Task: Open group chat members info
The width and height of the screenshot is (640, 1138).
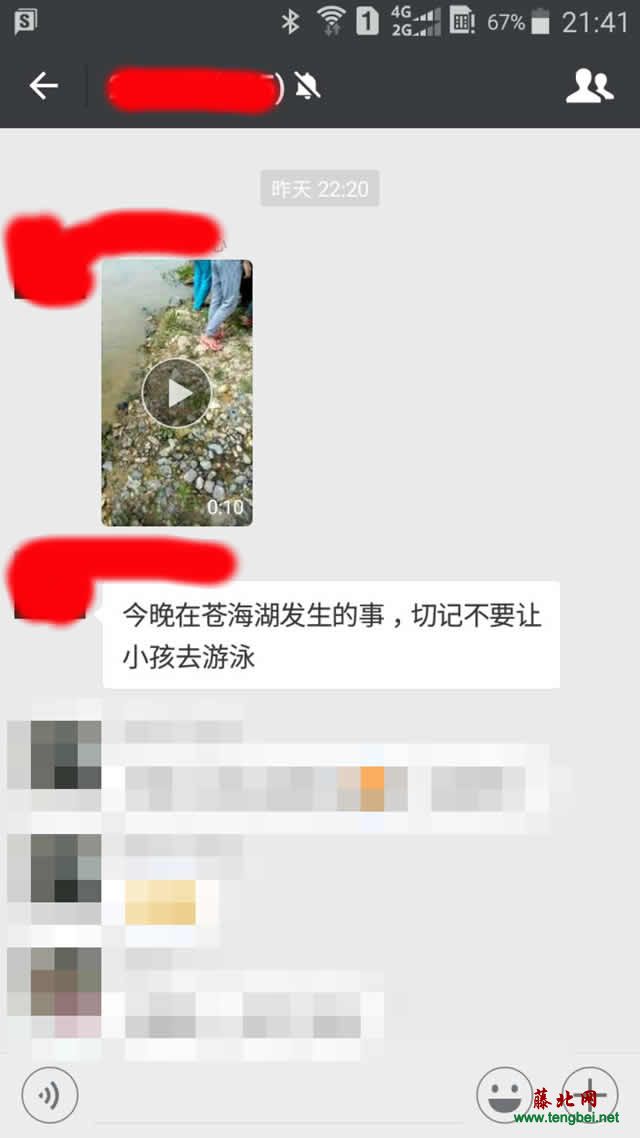Action: tap(589, 87)
